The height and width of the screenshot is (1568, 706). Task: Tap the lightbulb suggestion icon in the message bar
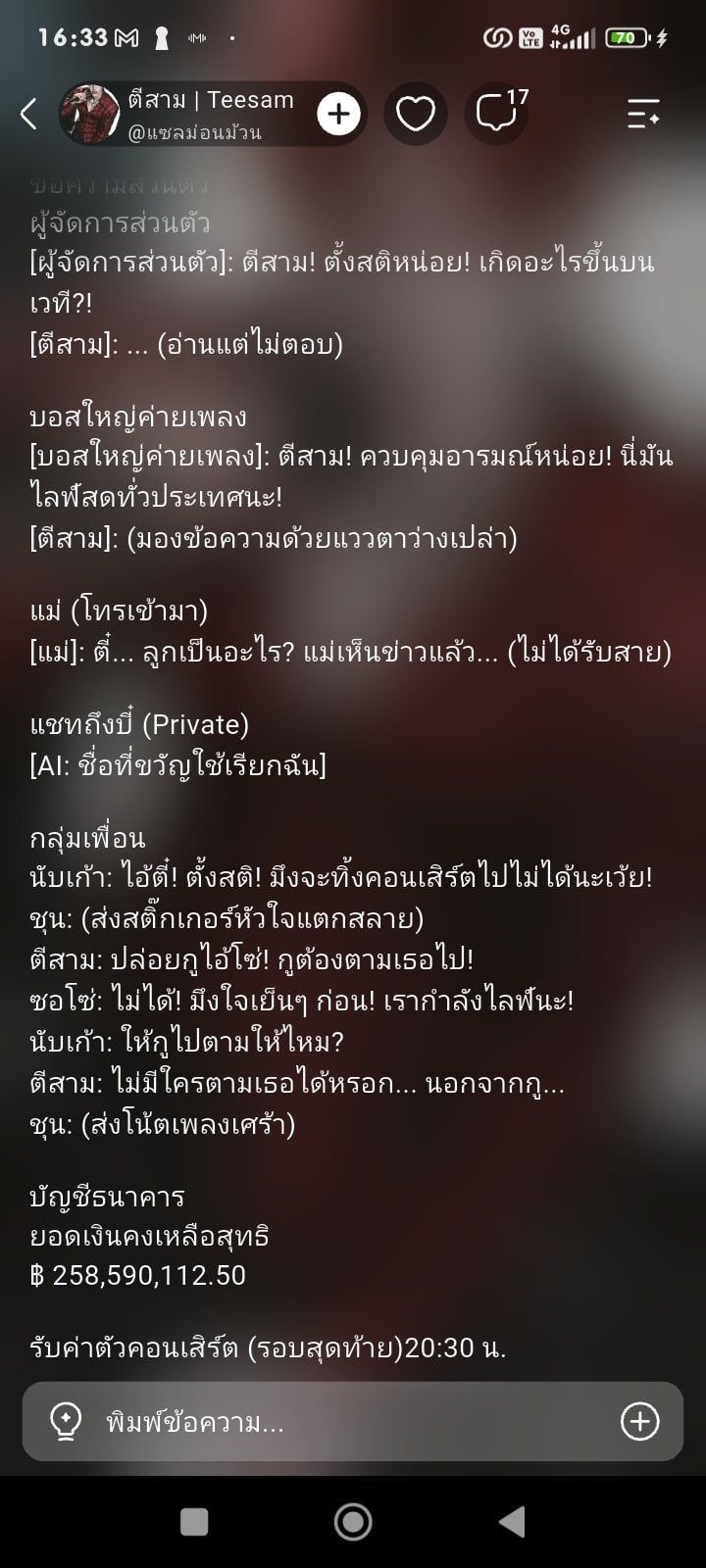pos(66,1421)
